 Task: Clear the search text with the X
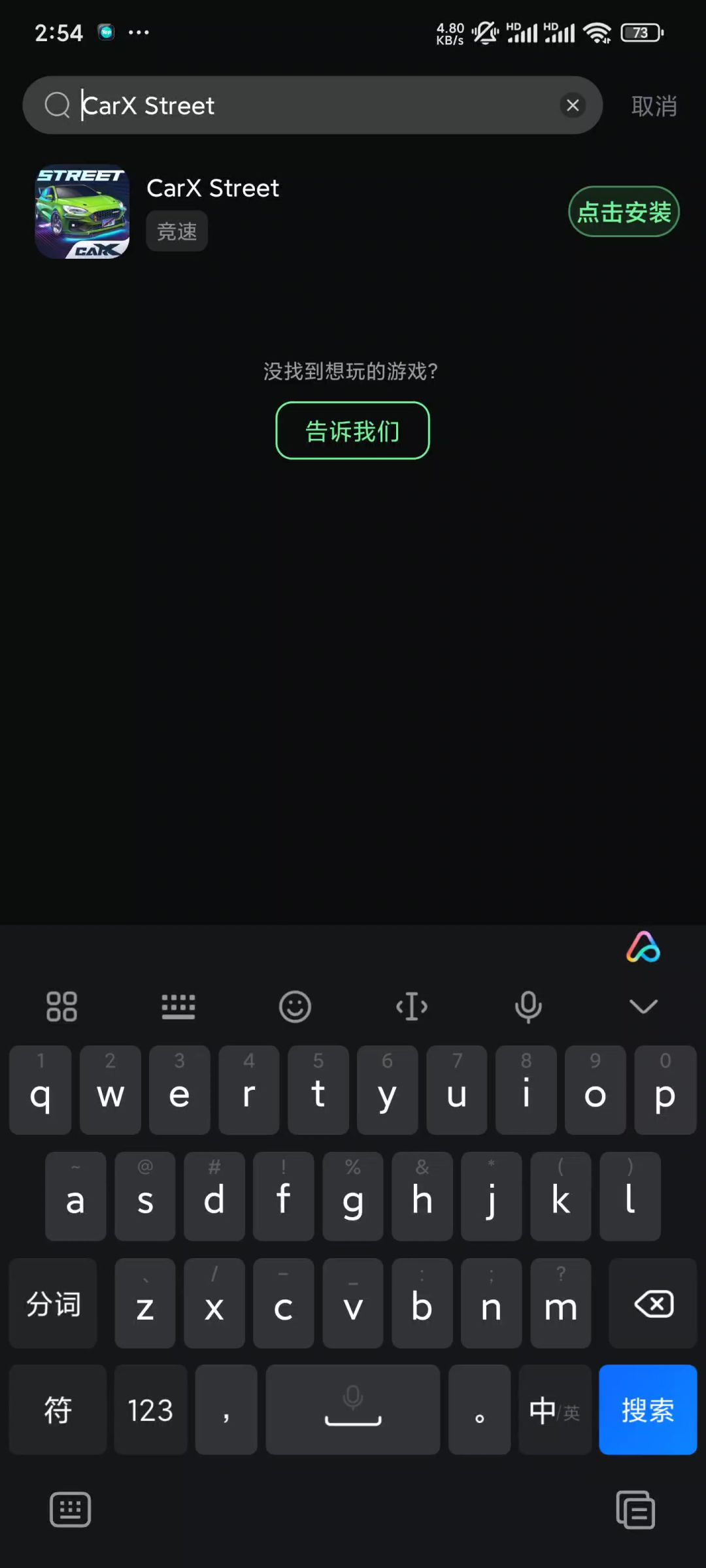pyautogui.click(x=573, y=105)
